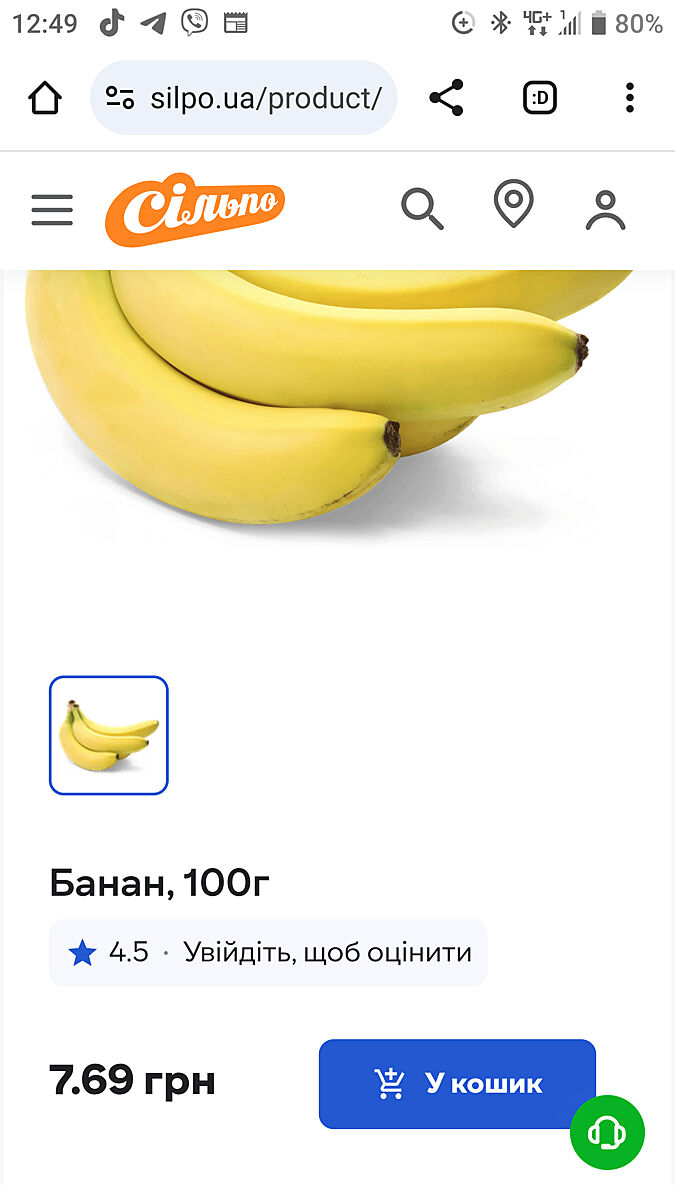
Task: Open the browser home page
Action: [45, 98]
